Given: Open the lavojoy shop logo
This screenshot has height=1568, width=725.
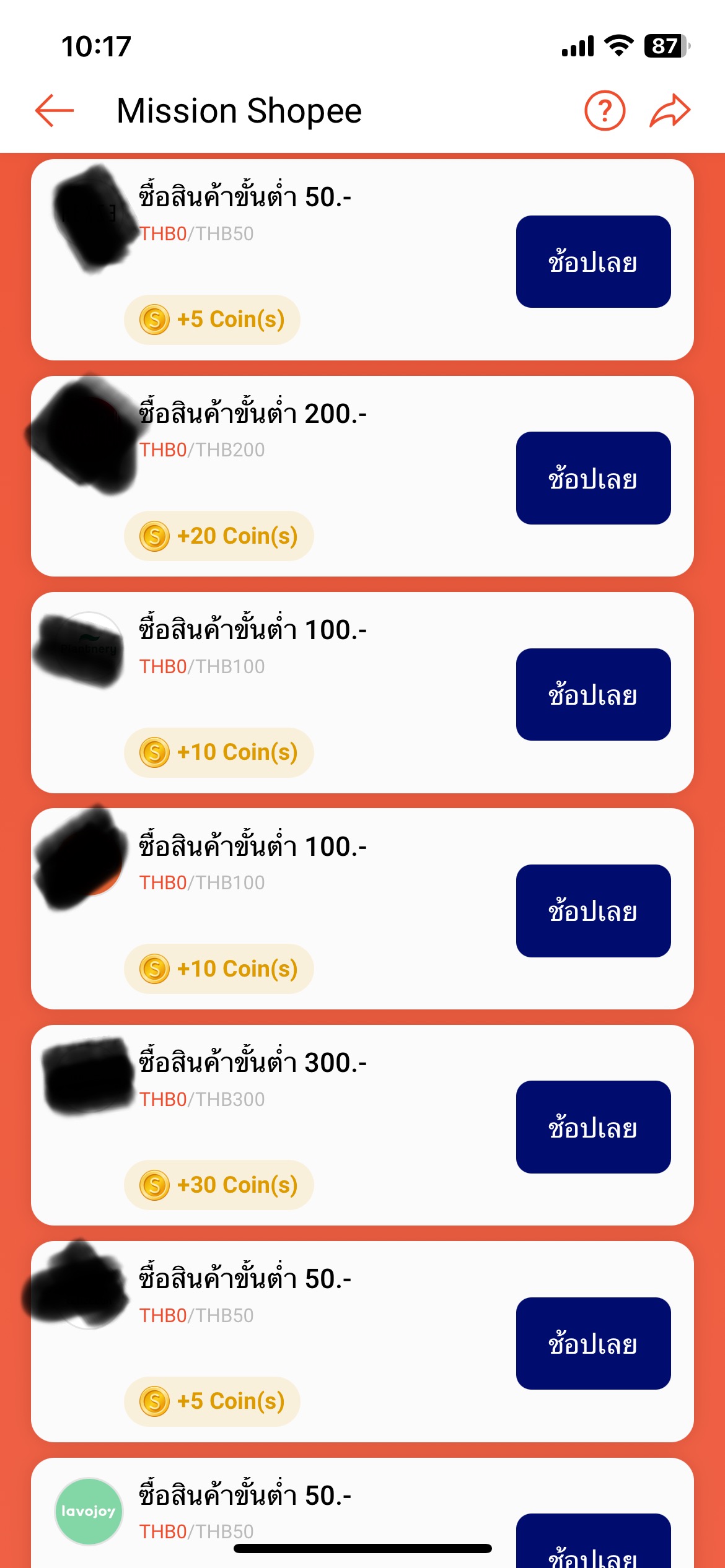Looking at the screenshot, I should tap(89, 1512).
